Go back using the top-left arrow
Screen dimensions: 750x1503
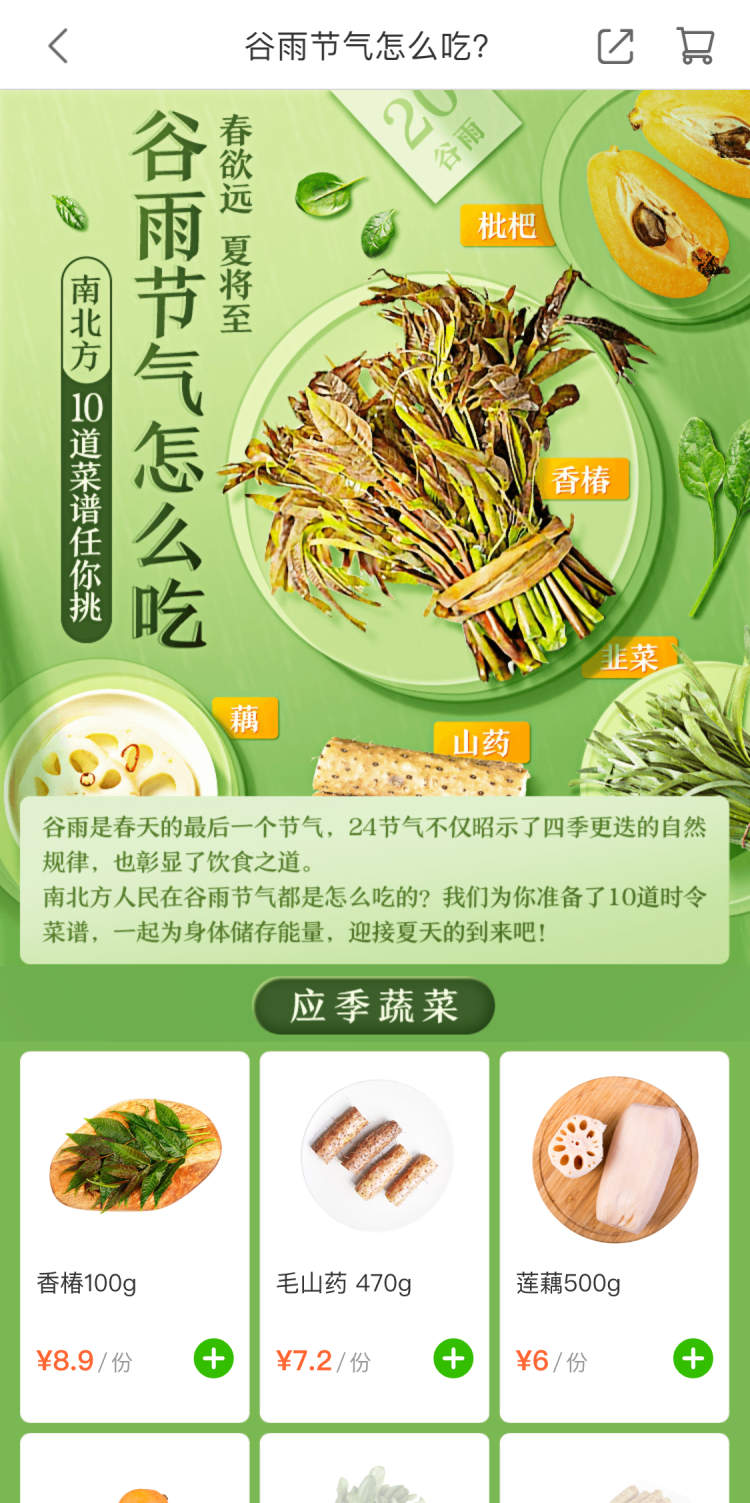pyautogui.click(x=58, y=46)
